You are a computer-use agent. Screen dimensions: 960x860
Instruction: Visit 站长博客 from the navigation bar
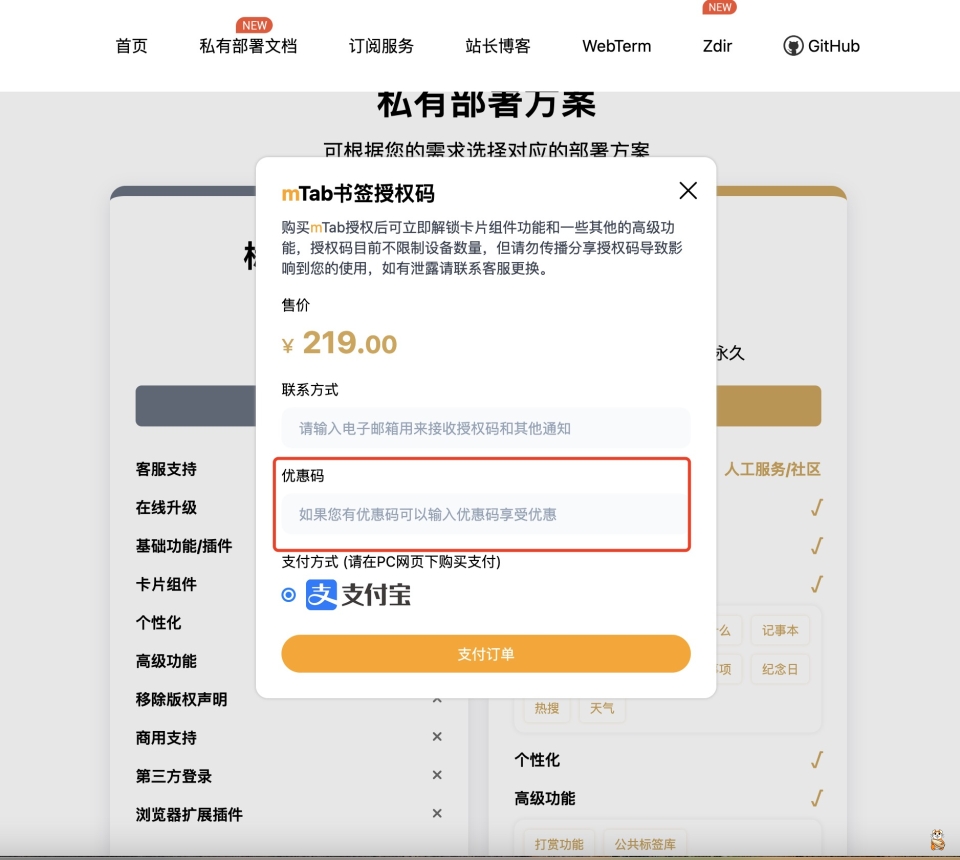[x=498, y=46]
